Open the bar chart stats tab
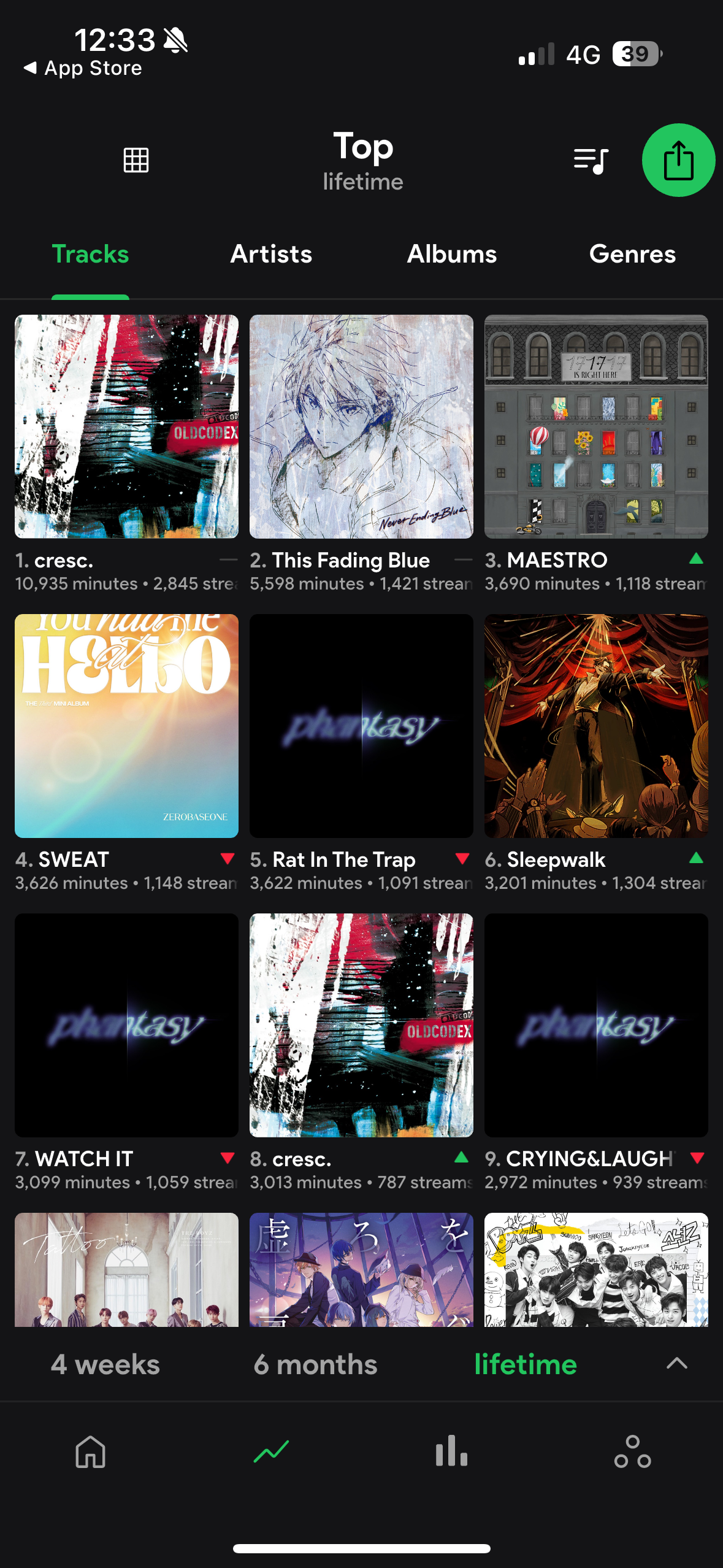Screen dimensions: 723x1568 click(x=451, y=1451)
